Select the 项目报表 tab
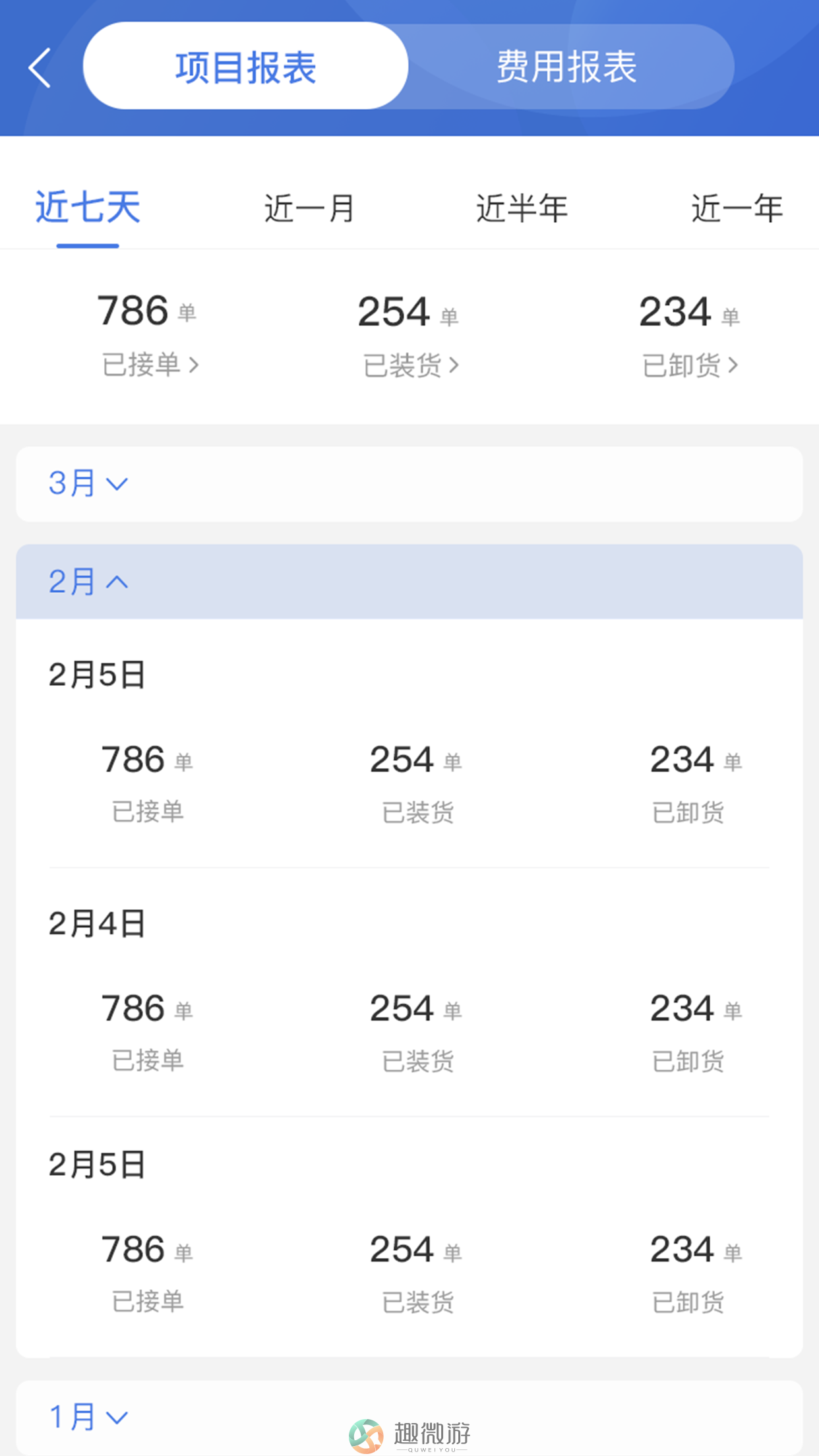This screenshot has height=1456, width=819. click(x=245, y=66)
